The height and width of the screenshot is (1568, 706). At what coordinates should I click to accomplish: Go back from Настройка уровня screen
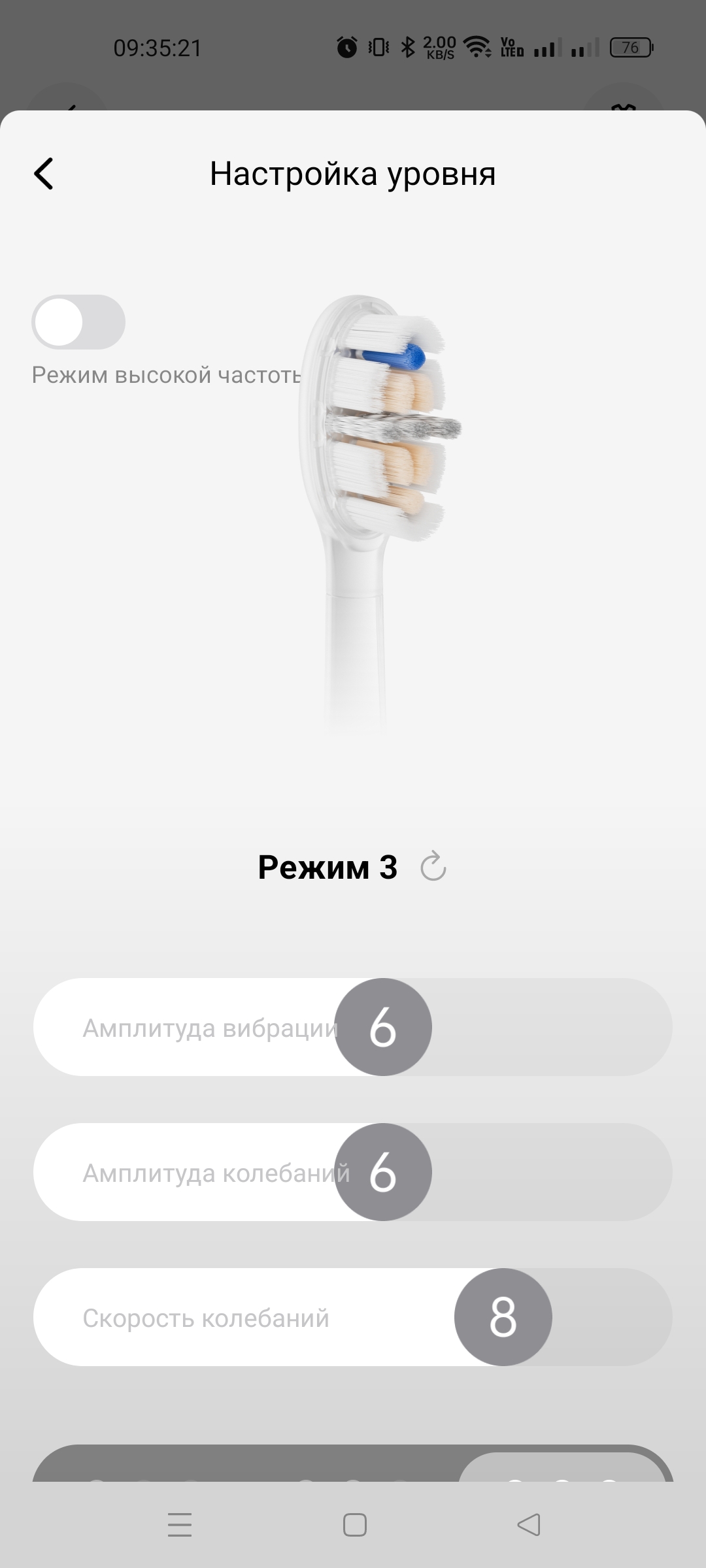pos(44,174)
